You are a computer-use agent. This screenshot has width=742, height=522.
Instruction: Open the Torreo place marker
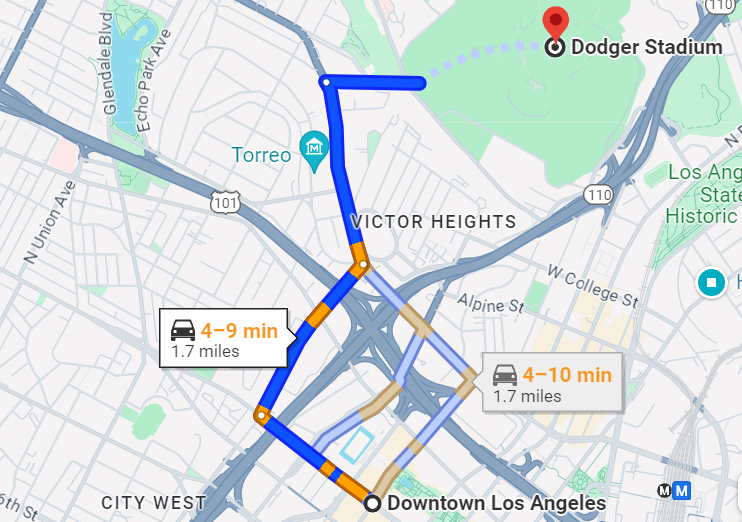tap(315, 148)
